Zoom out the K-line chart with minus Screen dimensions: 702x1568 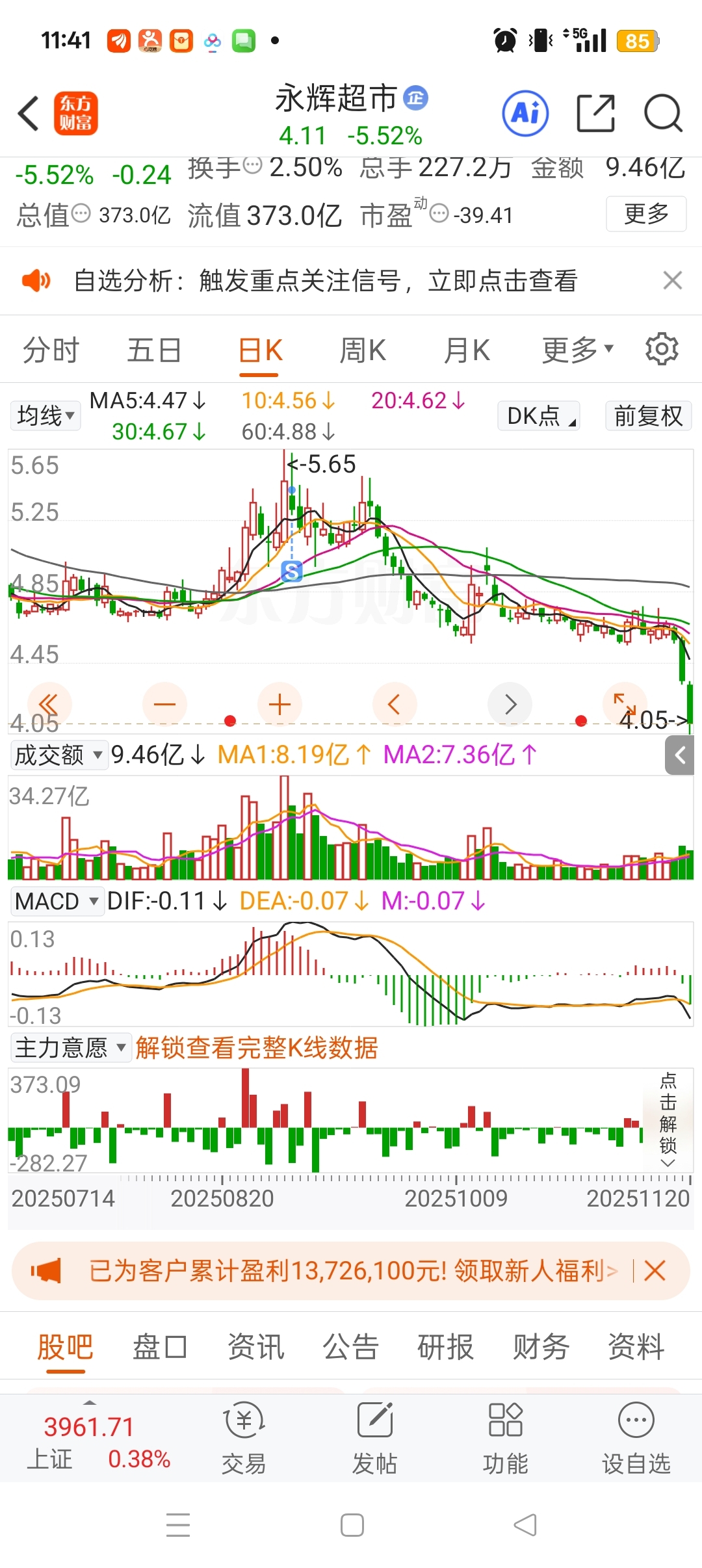[x=164, y=705]
